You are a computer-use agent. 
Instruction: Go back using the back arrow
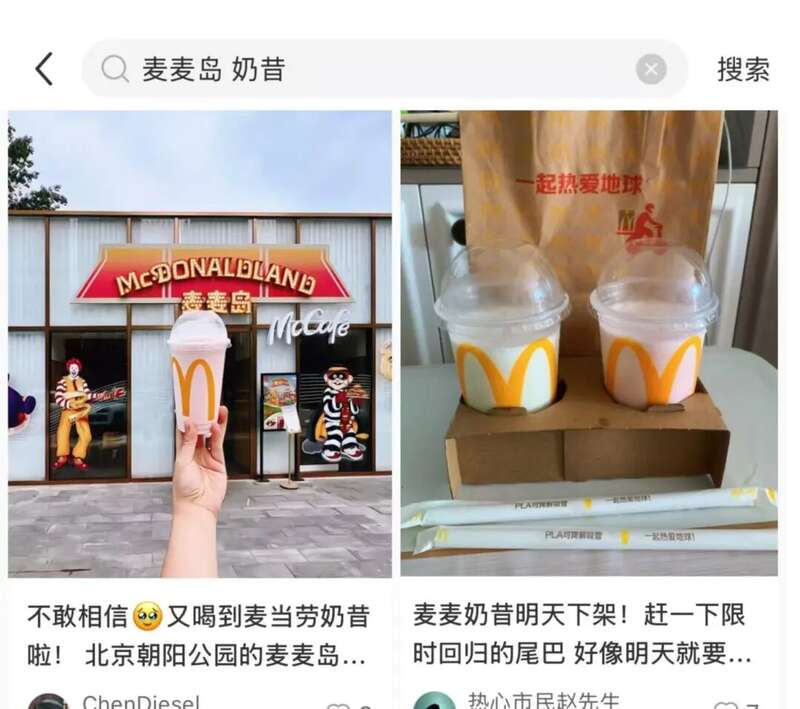pyautogui.click(x=44, y=69)
